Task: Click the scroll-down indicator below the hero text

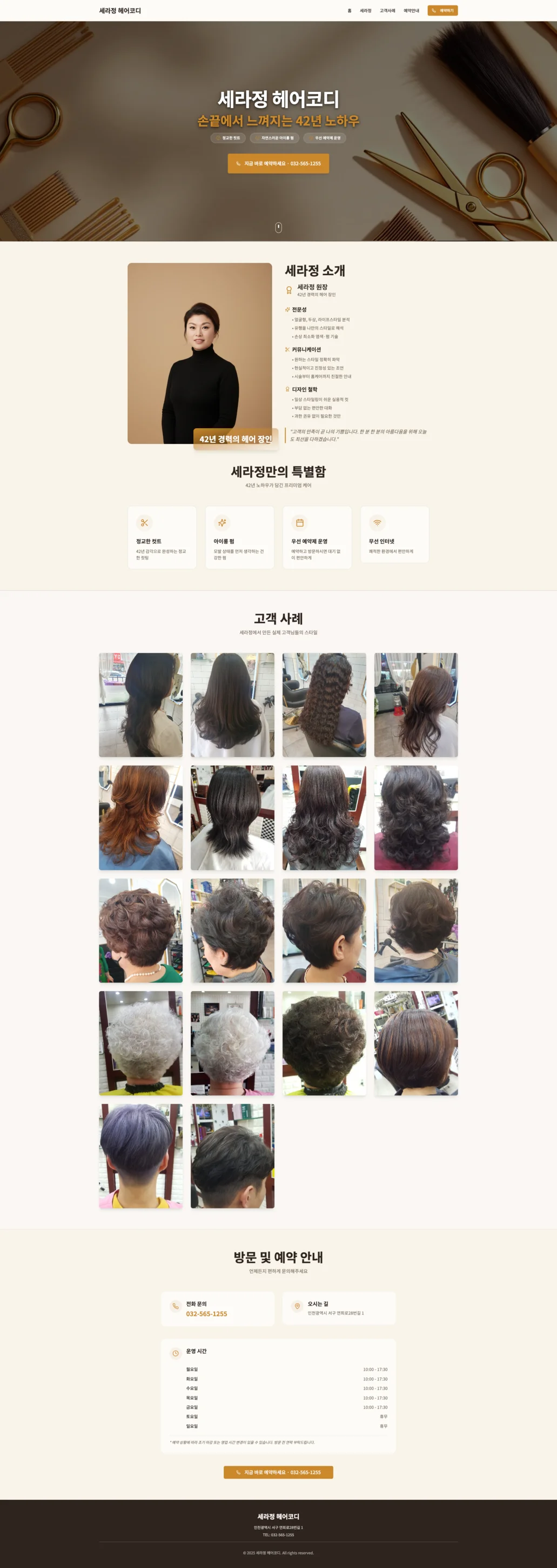Action: pyautogui.click(x=279, y=227)
